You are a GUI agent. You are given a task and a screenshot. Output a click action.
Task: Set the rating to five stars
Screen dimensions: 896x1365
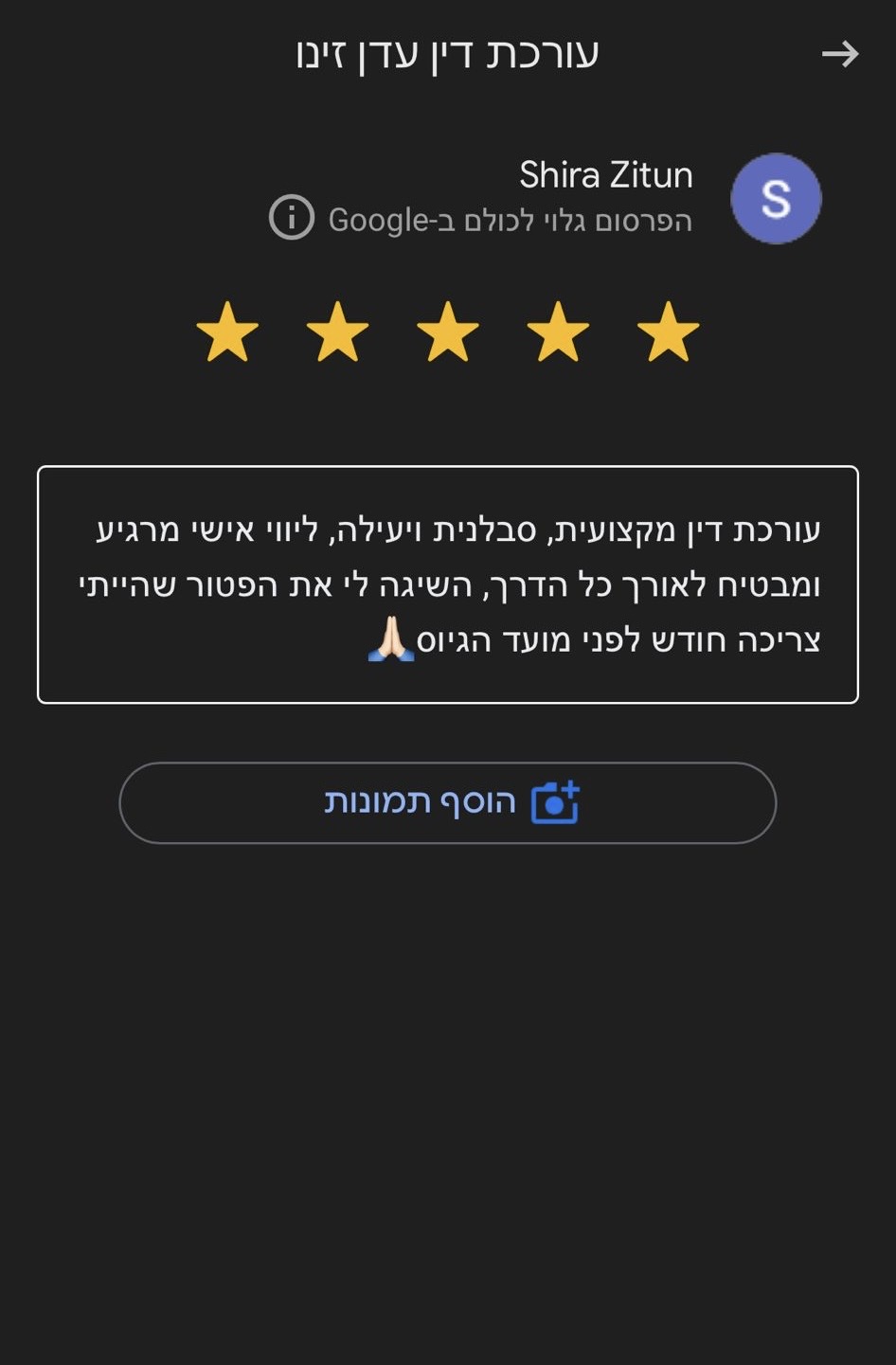click(x=227, y=332)
